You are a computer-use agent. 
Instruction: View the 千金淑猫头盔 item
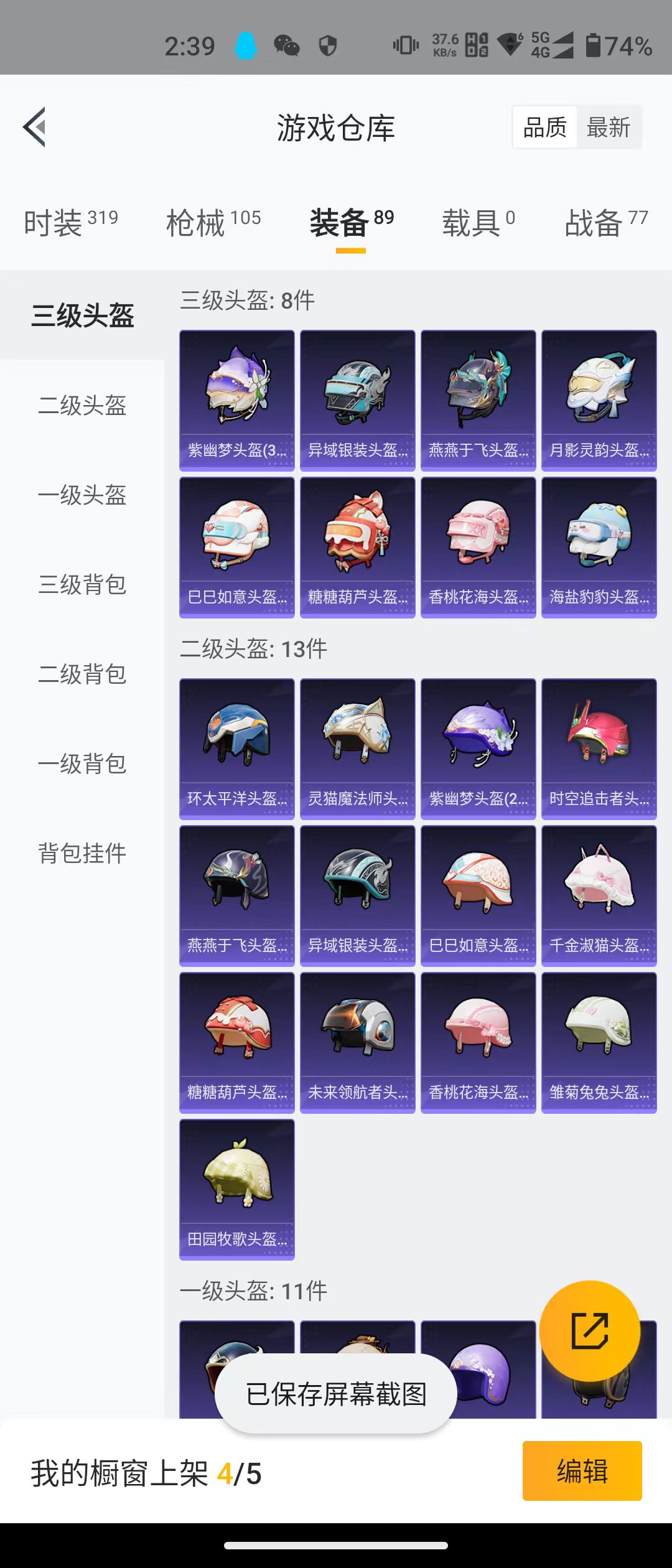point(599,895)
